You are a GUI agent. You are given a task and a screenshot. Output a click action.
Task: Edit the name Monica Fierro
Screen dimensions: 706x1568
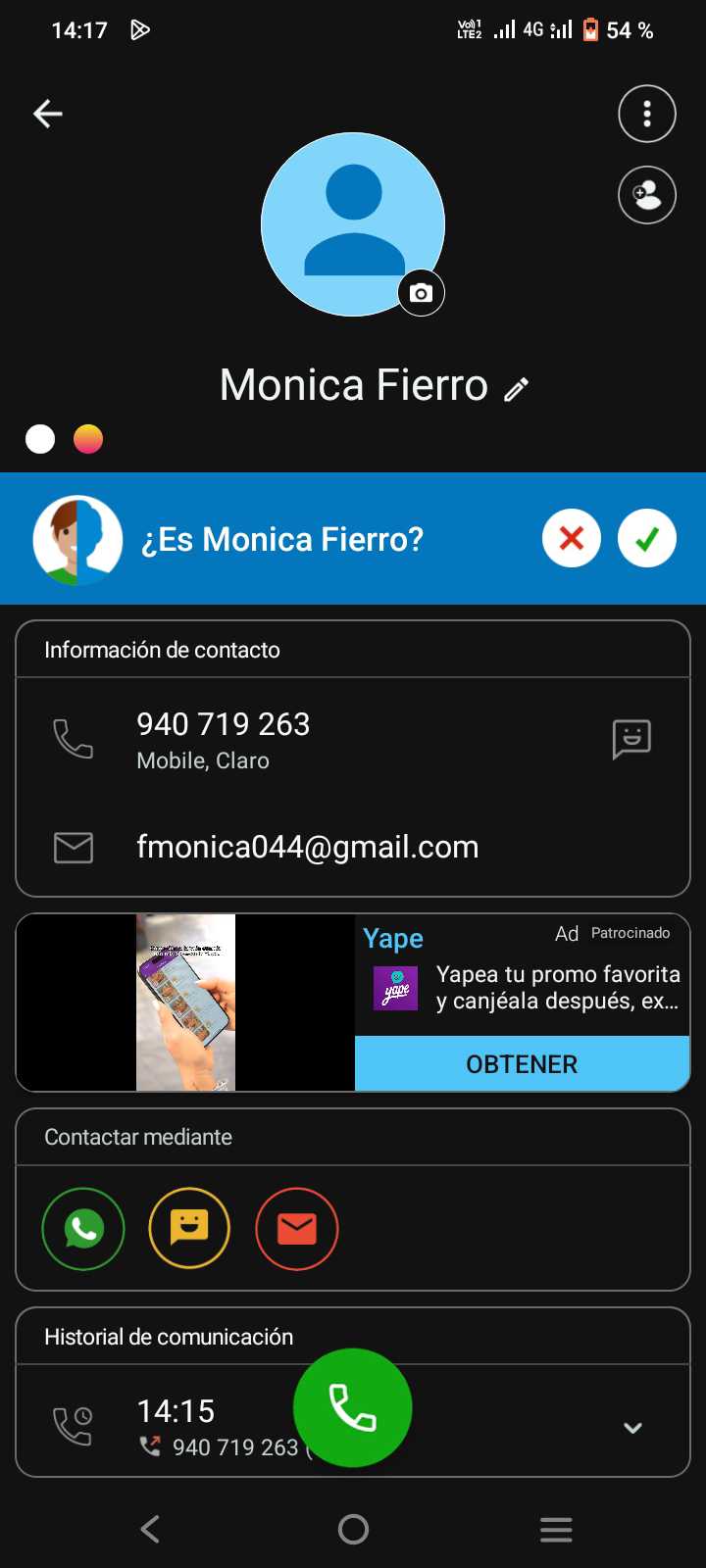(517, 389)
